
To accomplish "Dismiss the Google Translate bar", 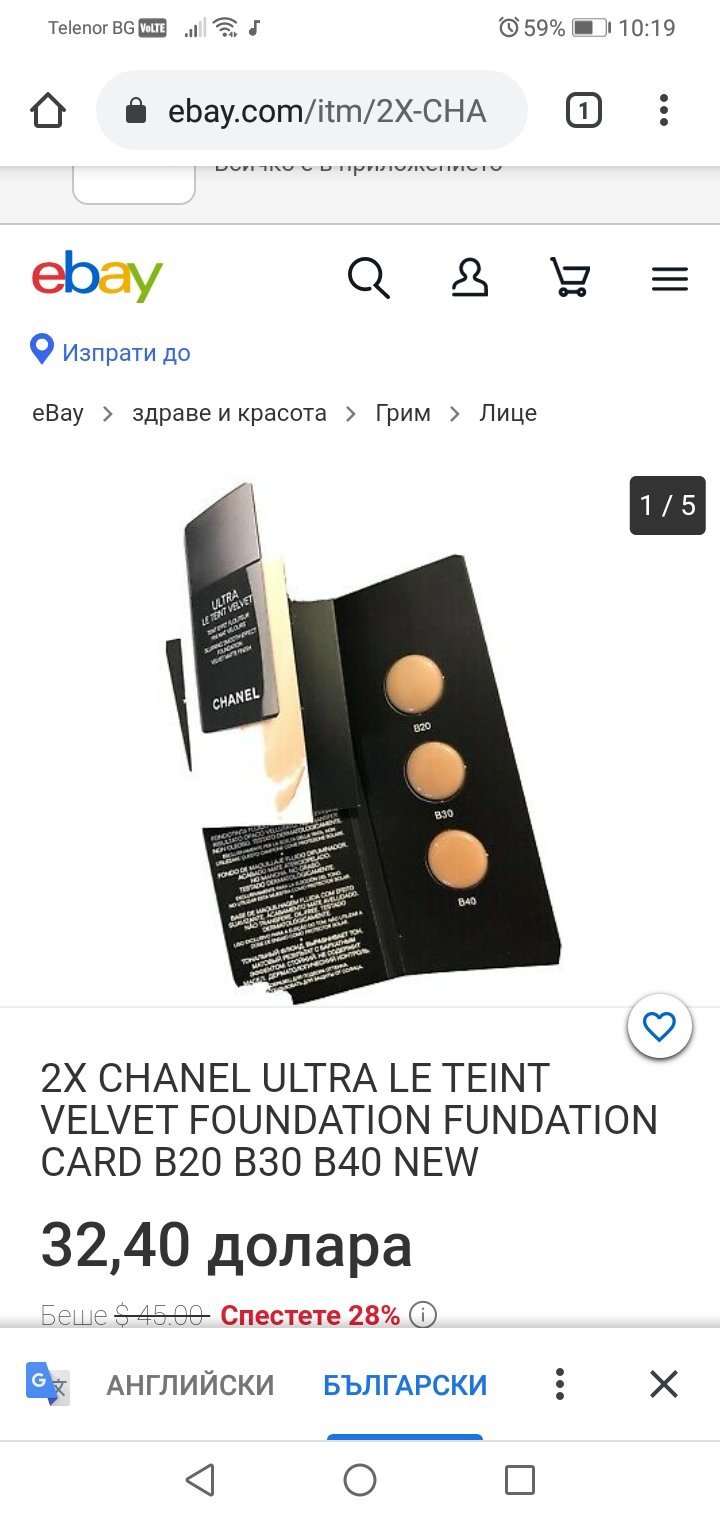I will coord(664,1385).
